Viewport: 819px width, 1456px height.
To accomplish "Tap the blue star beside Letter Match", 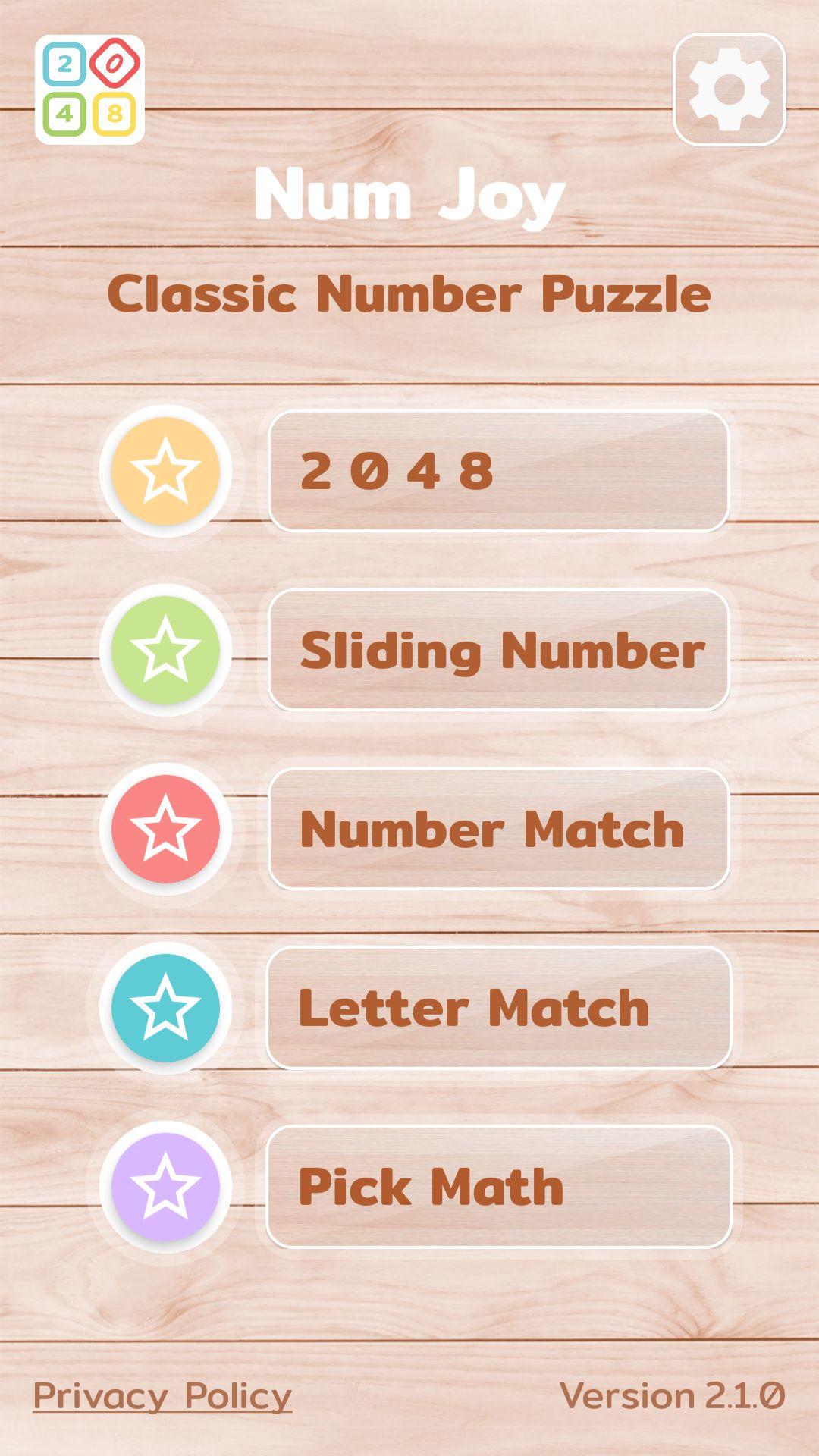I will (x=165, y=1008).
